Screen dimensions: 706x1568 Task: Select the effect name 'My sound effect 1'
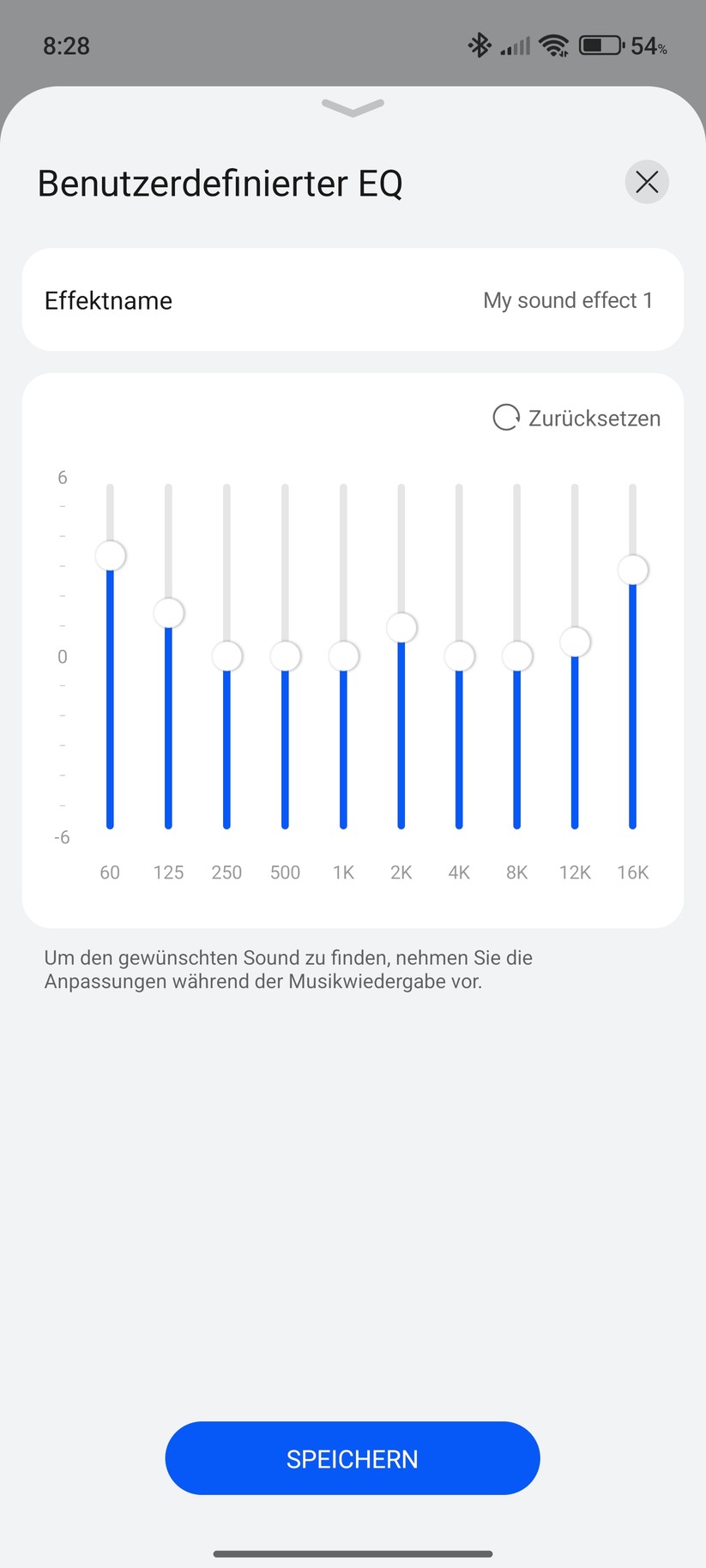coord(568,299)
